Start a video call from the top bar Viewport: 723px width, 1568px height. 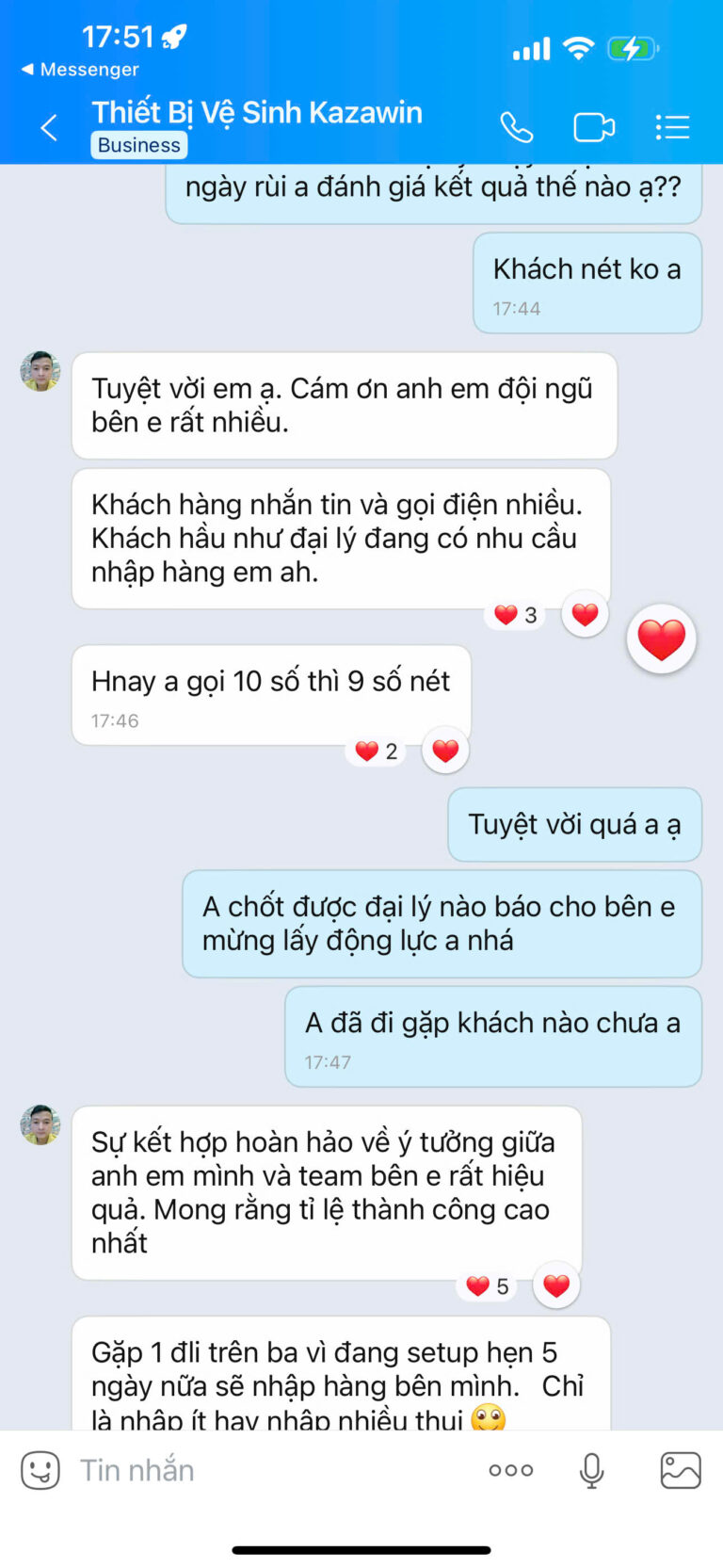pos(594,126)
